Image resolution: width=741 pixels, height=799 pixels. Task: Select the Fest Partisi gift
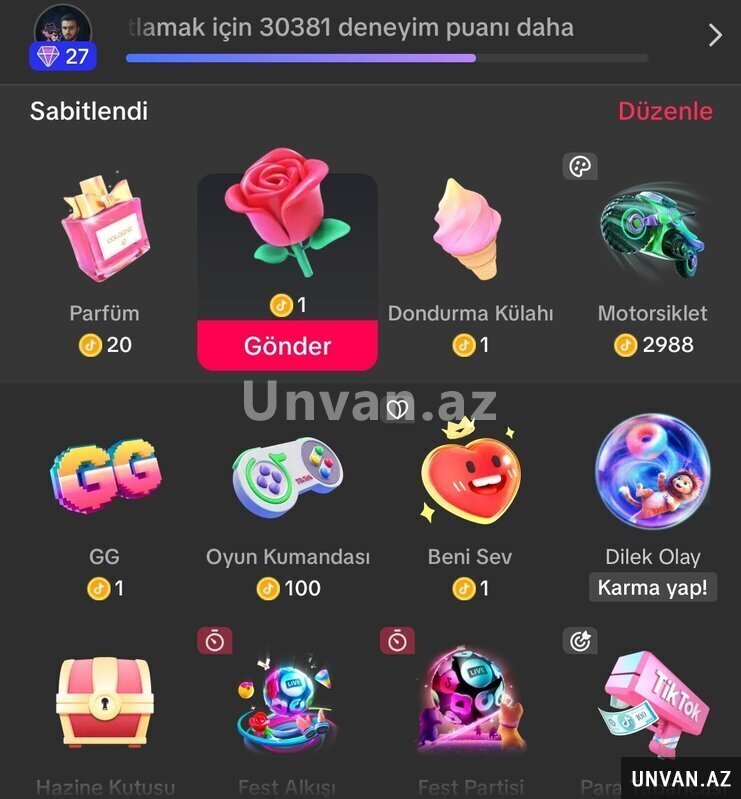[x=469, y=705]
